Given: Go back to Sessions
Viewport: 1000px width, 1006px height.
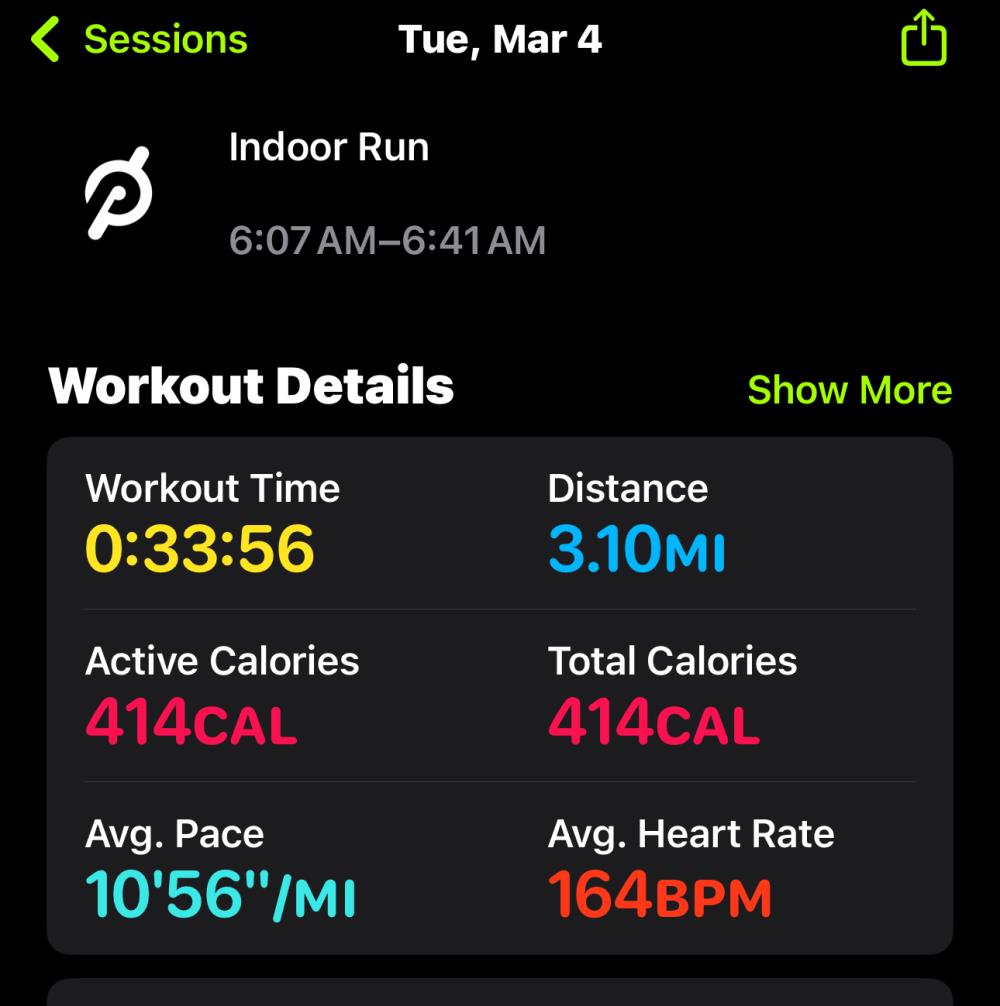Looking at the screenshot, I should 140,40.
